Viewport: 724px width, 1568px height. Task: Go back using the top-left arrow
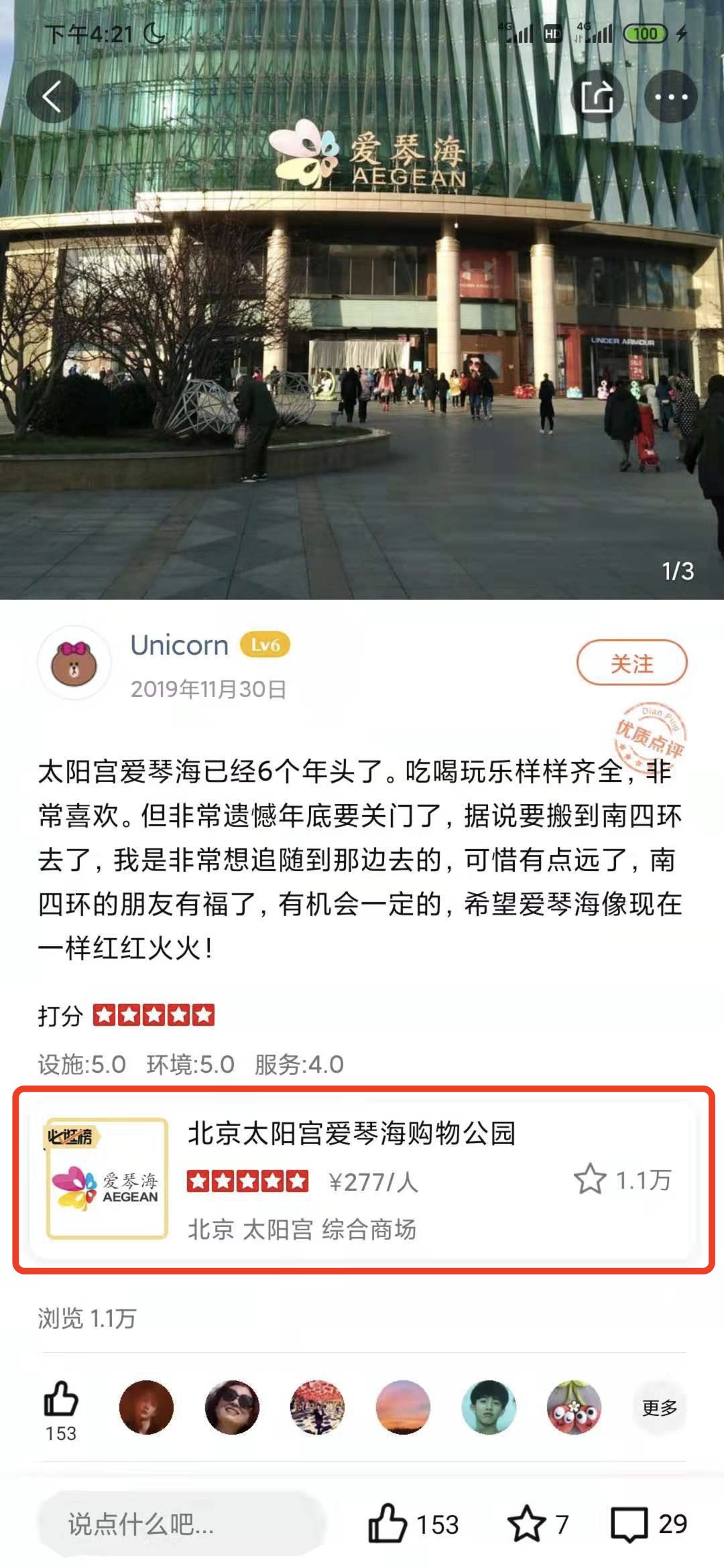click(52, 97)
